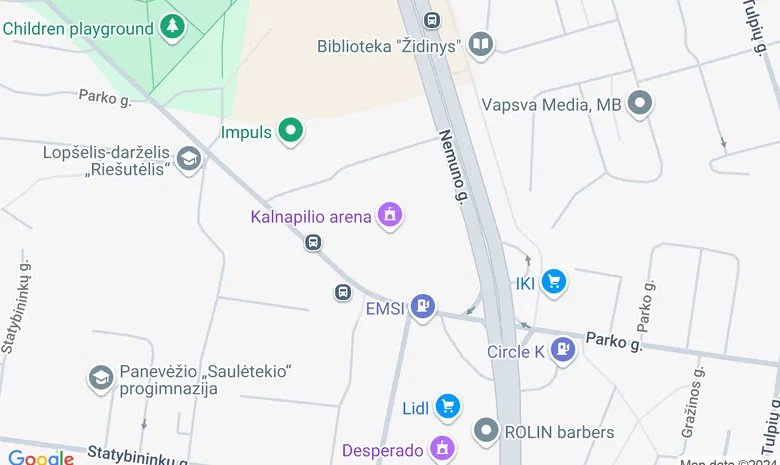Tap the bus stop on Nemuno g. near Biblioteka
This screenshot has width=780, height=465.
(x=432, y=19)
